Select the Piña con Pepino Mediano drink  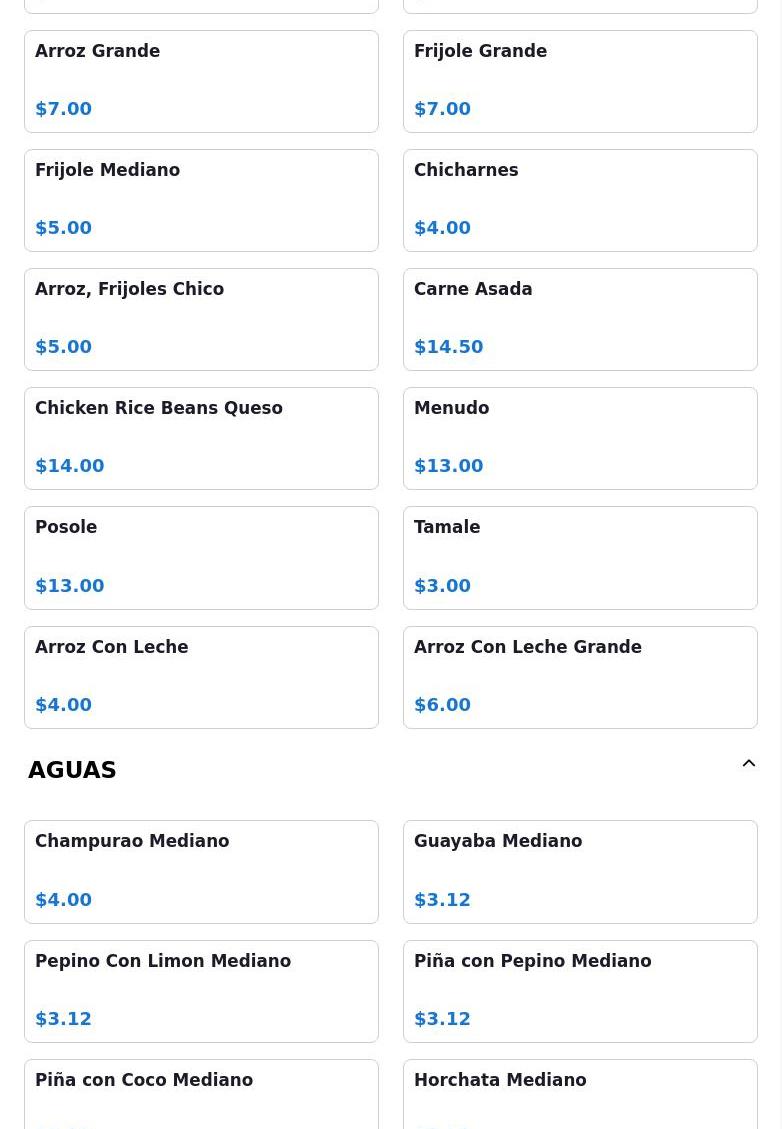pos(580,991)
